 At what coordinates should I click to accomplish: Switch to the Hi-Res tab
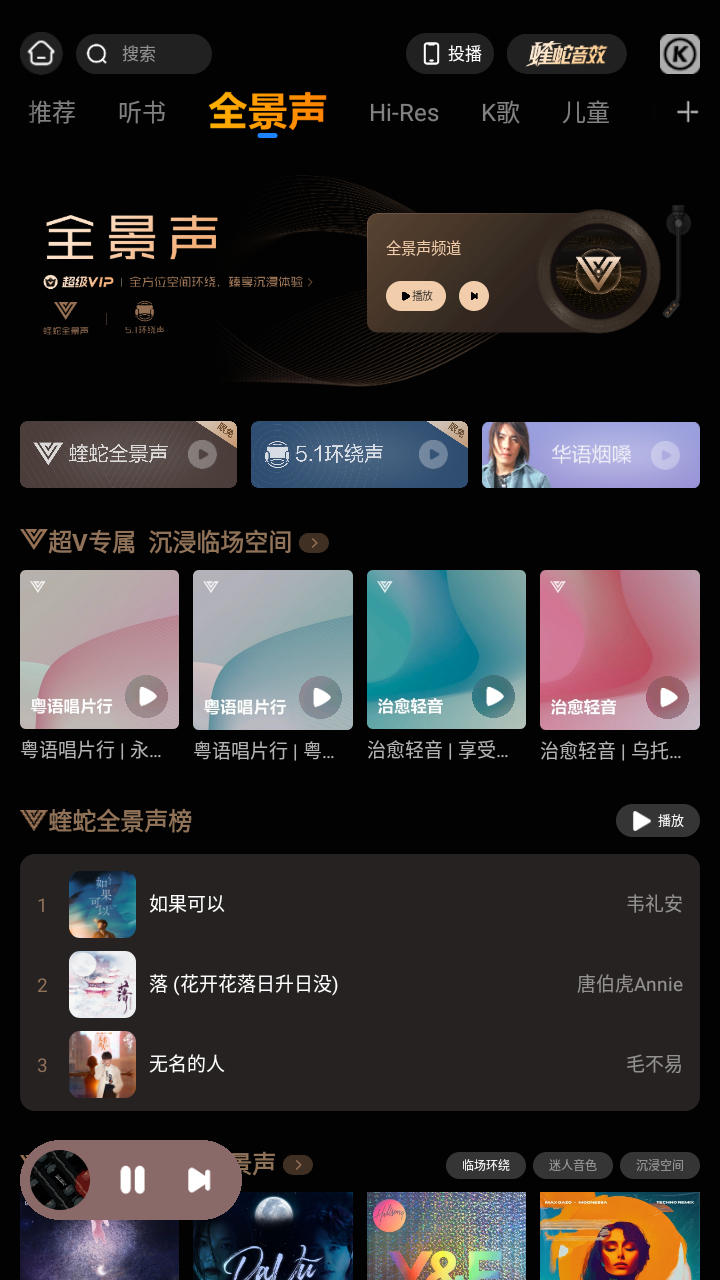[404, 113]
